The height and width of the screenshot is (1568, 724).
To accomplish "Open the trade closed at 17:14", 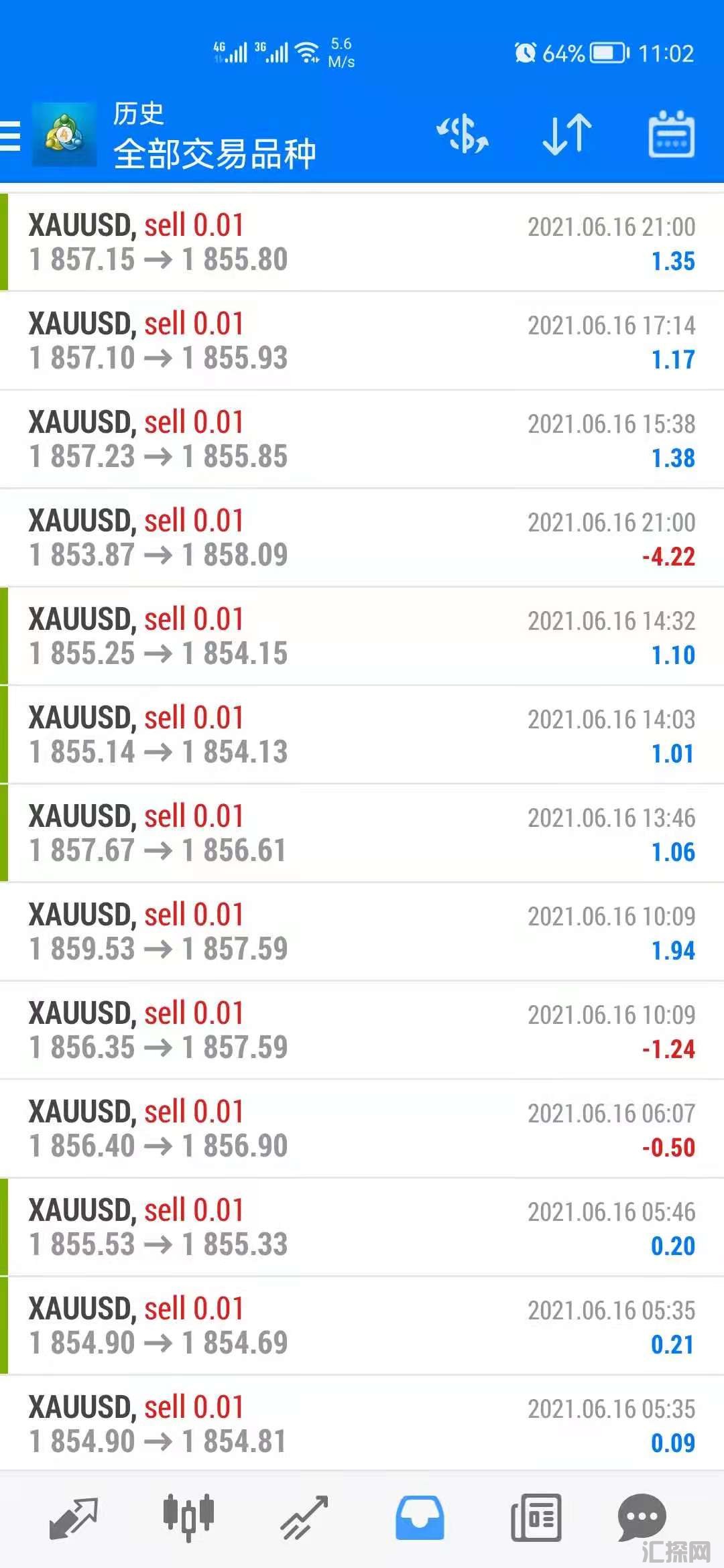I will (x=362, y=341).
